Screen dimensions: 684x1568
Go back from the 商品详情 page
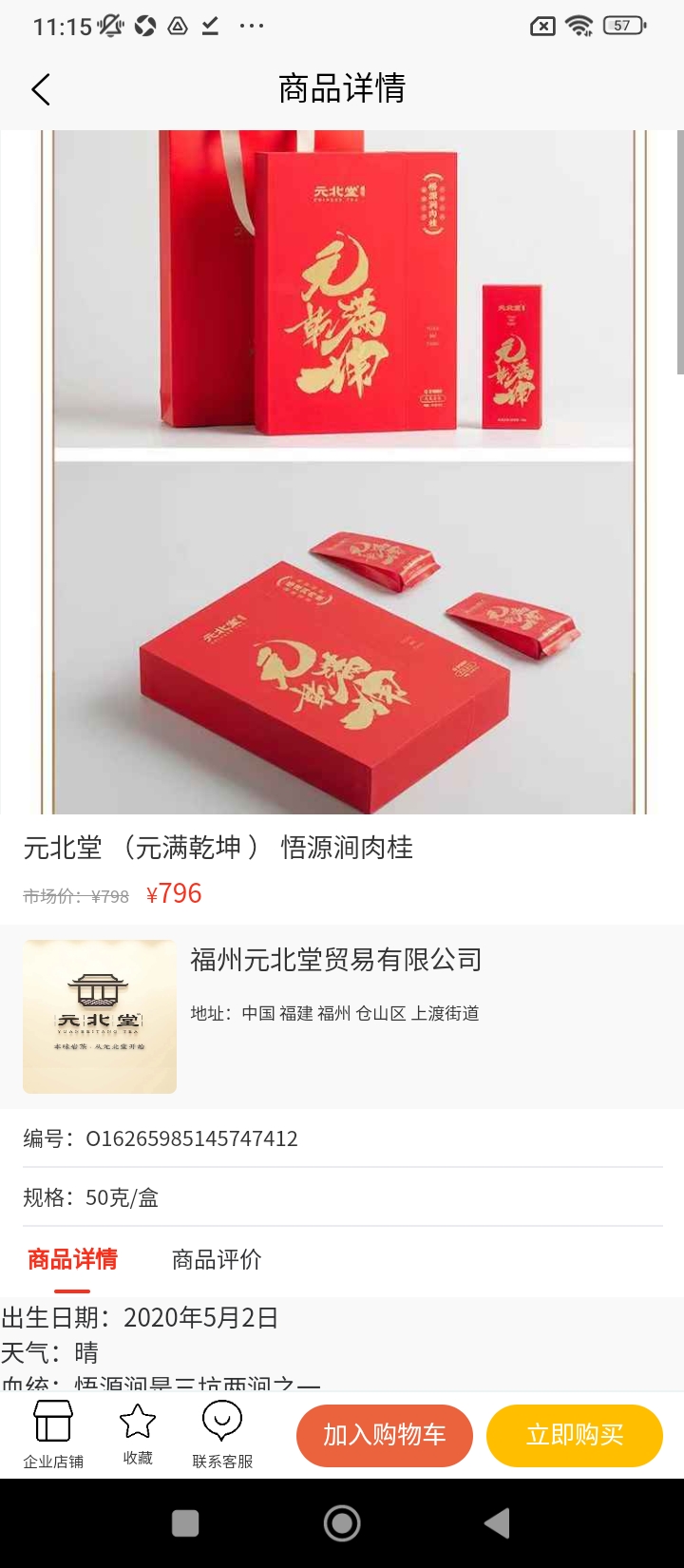point(40,89)
